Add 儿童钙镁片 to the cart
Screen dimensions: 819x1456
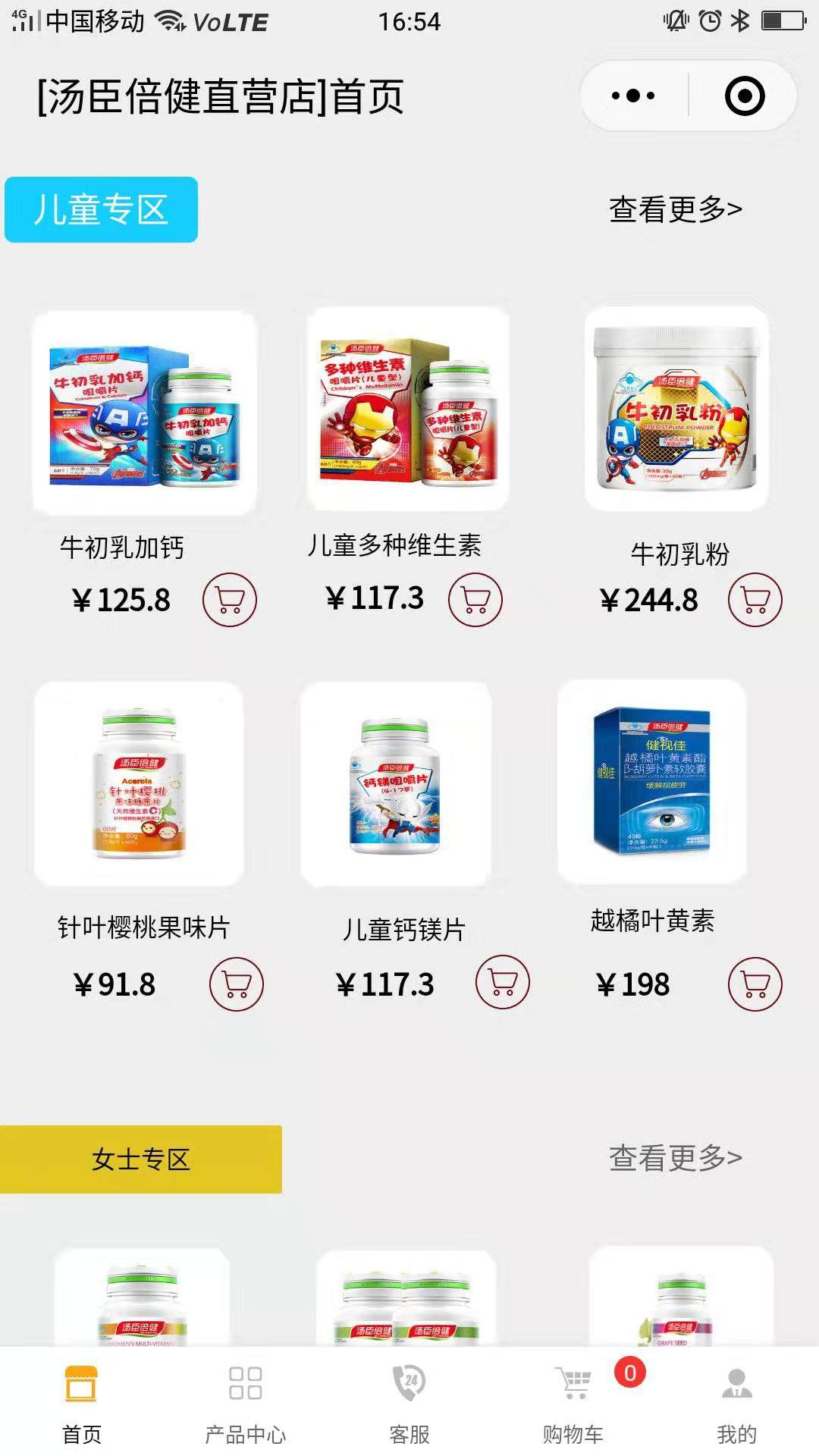502,982
